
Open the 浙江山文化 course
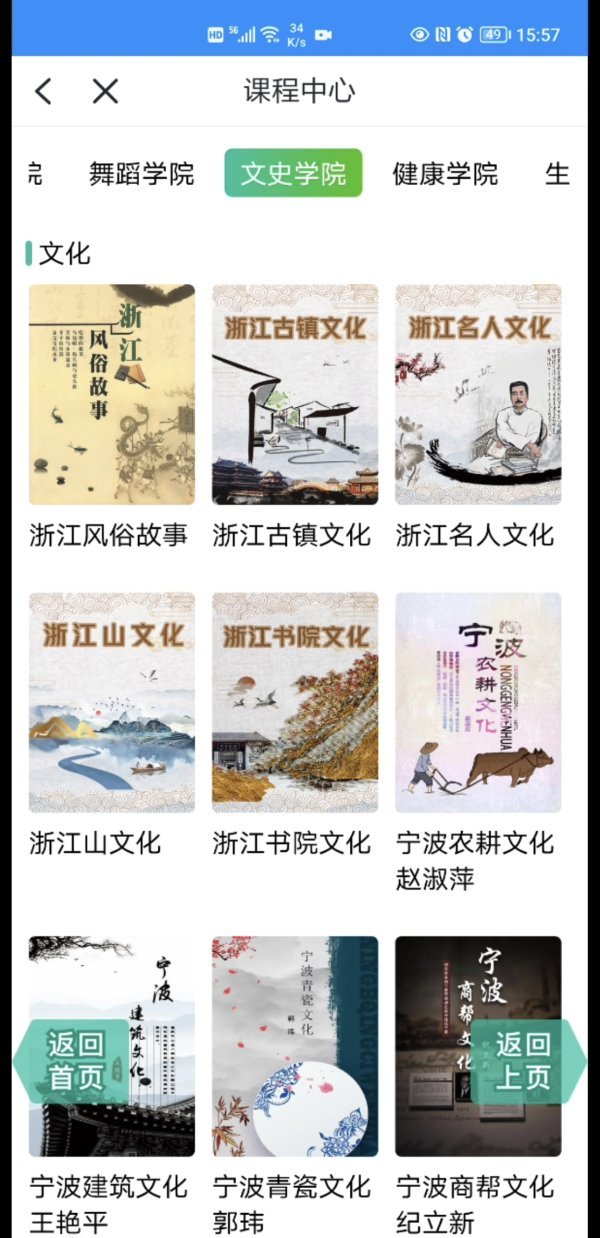[112, 702]
